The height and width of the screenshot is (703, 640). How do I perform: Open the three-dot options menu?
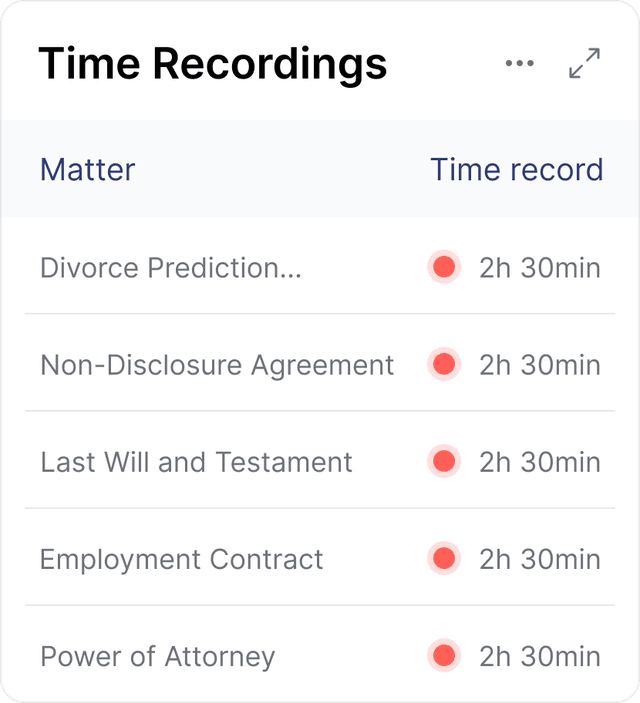pos(519,63)
